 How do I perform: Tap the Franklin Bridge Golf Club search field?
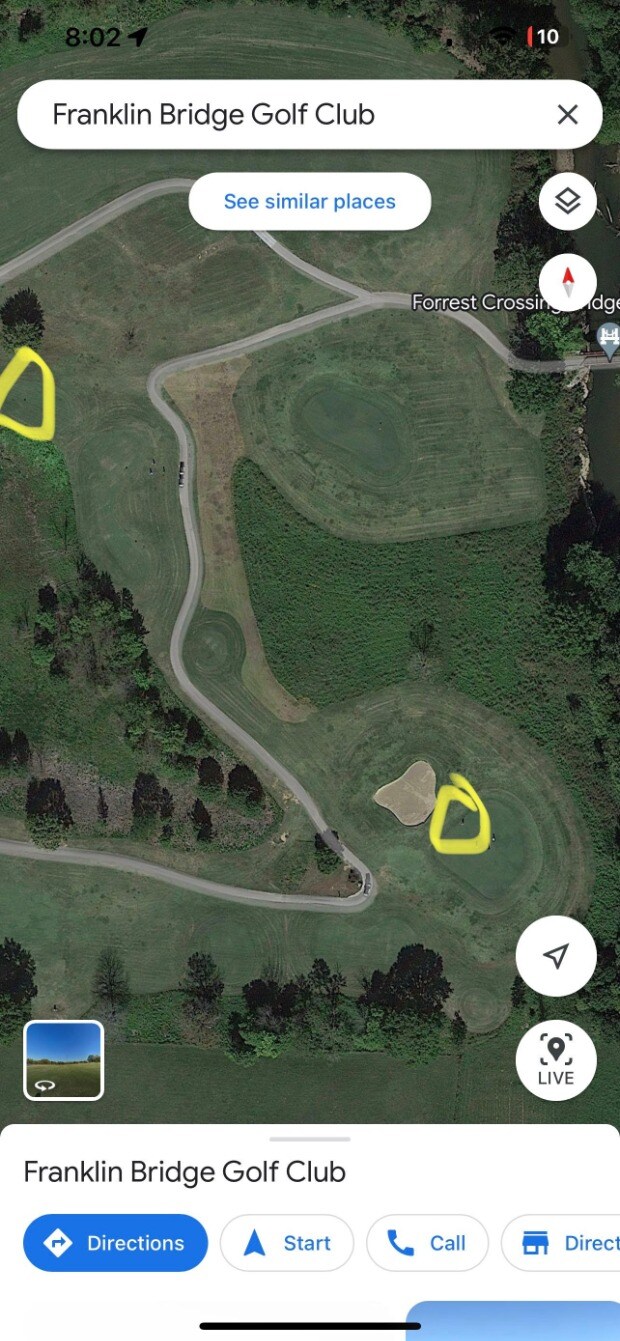pyautogui.click(x=280, y=115)
